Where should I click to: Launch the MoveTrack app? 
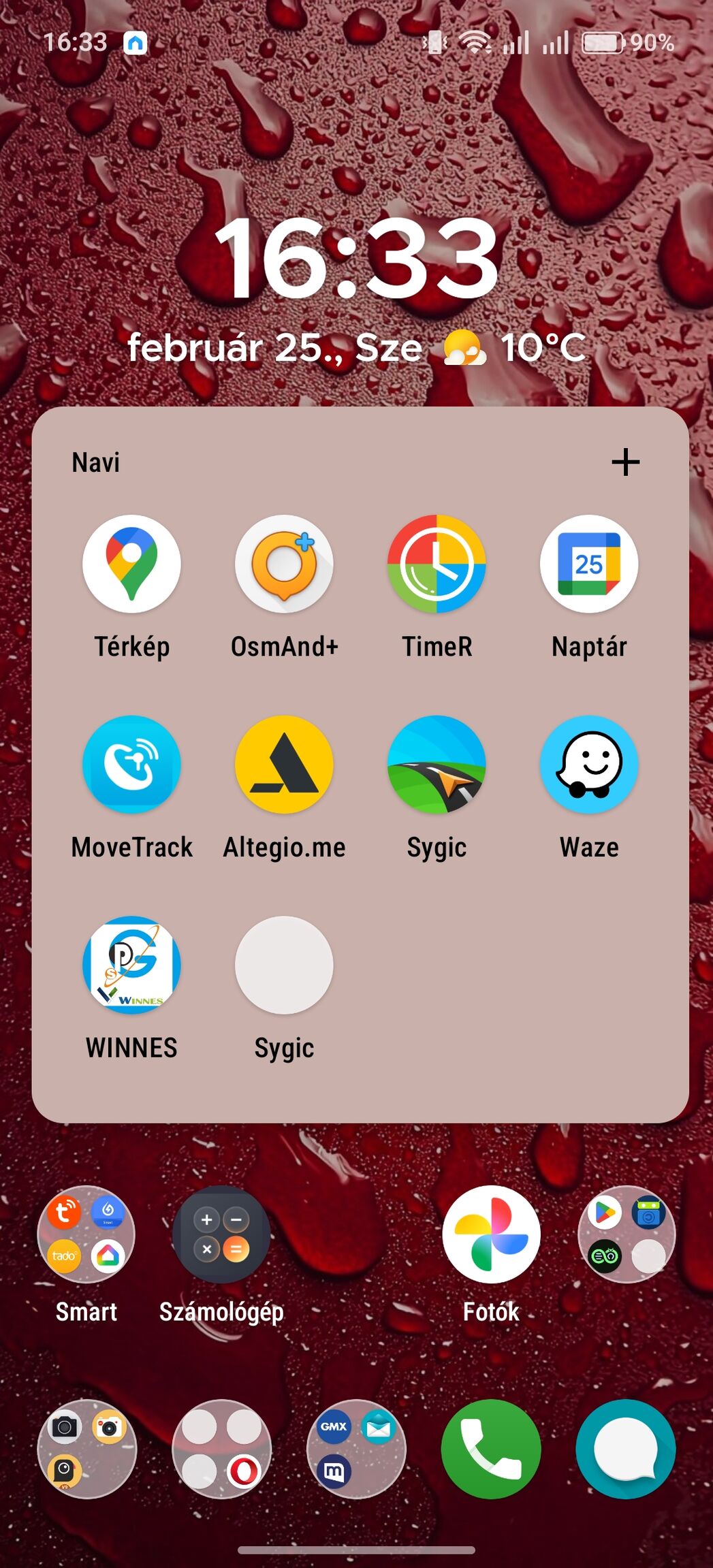coord(131,765)
